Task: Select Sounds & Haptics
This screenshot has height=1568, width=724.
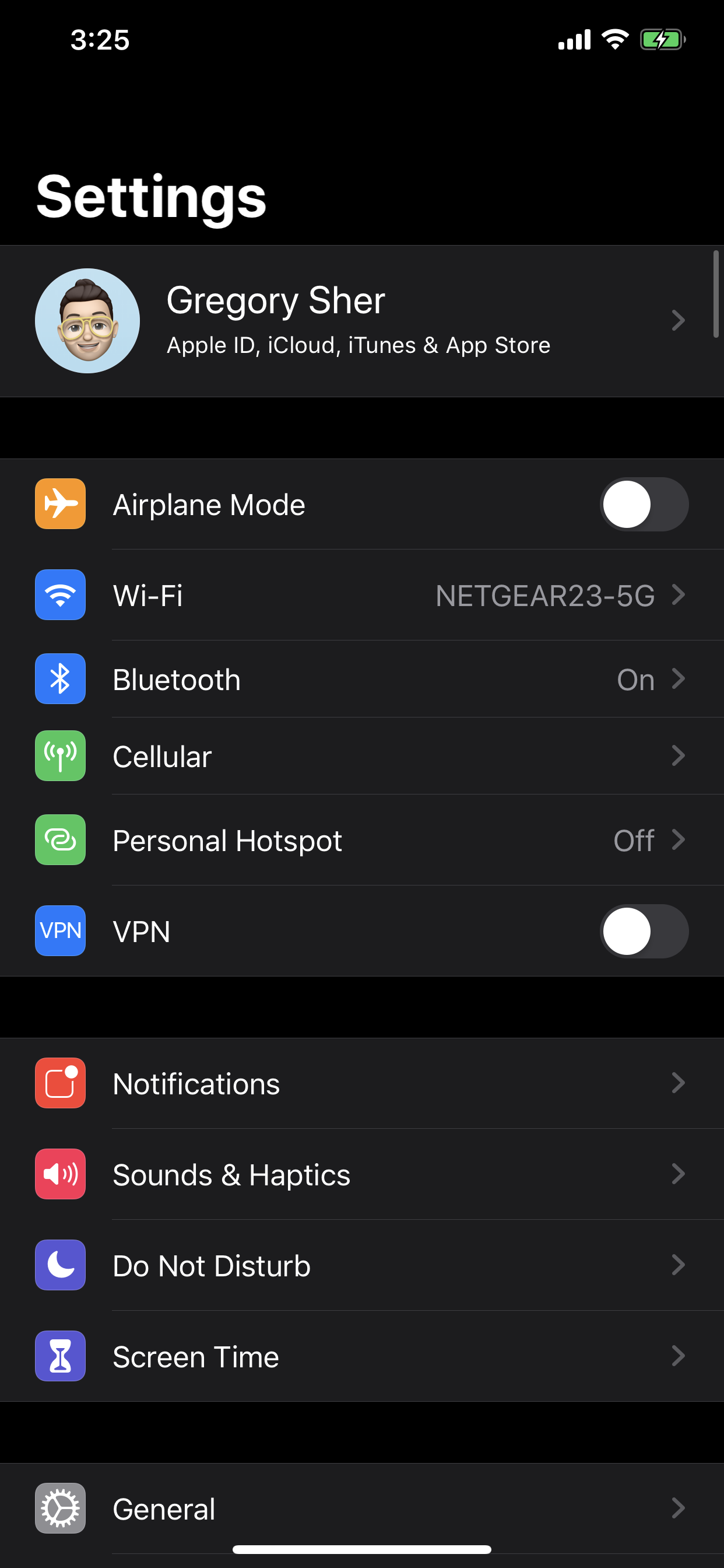Action: click(362, 1174)
